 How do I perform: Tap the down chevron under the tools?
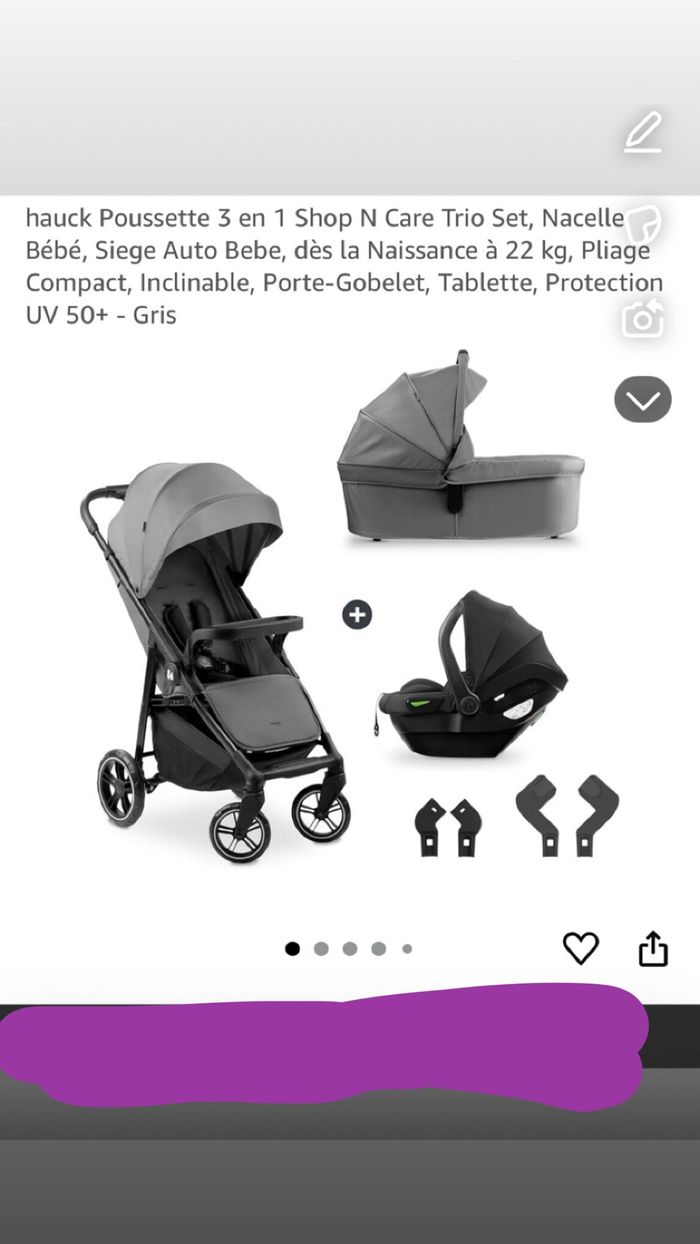click(642, 400)
